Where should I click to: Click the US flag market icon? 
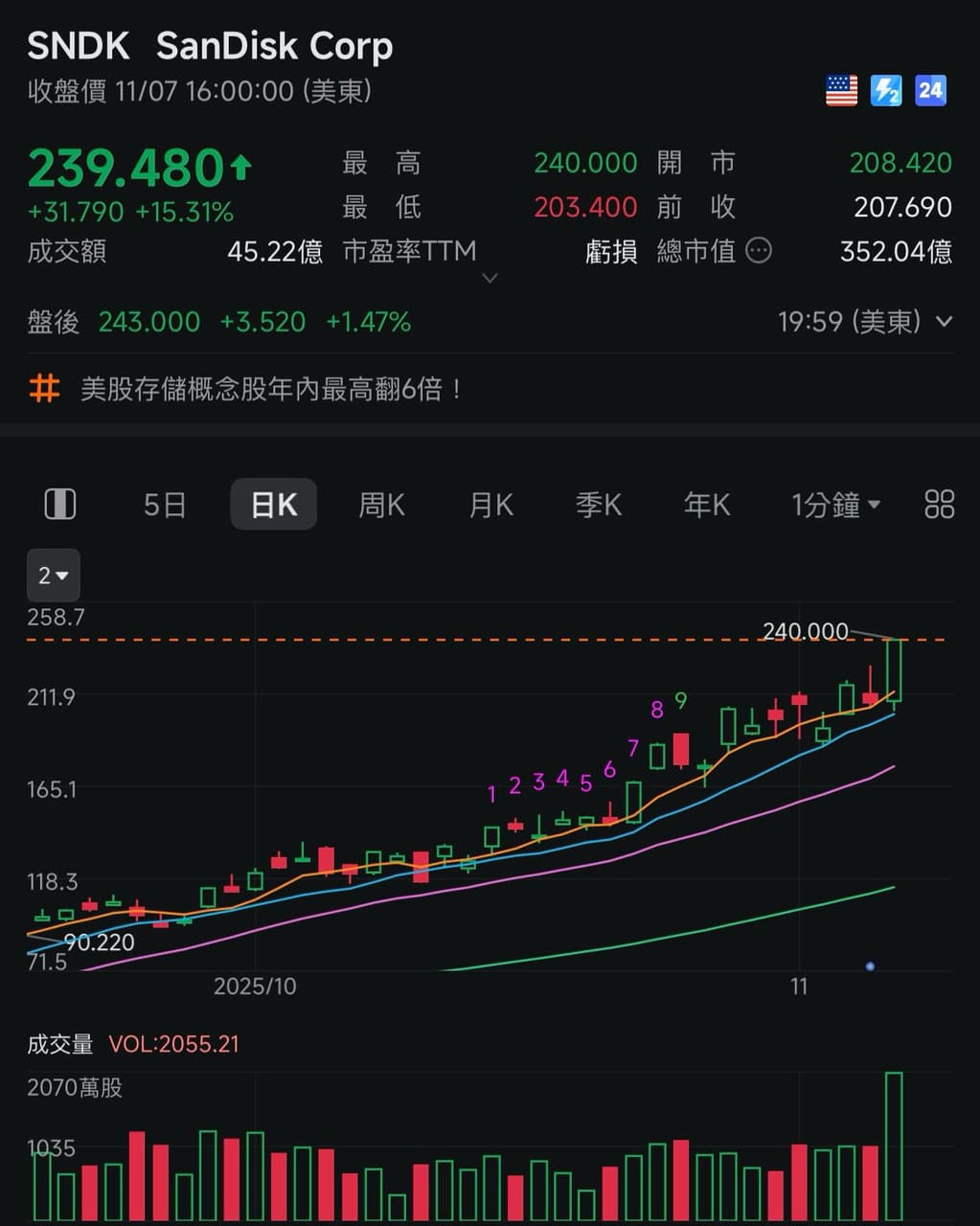coord(840,90)
